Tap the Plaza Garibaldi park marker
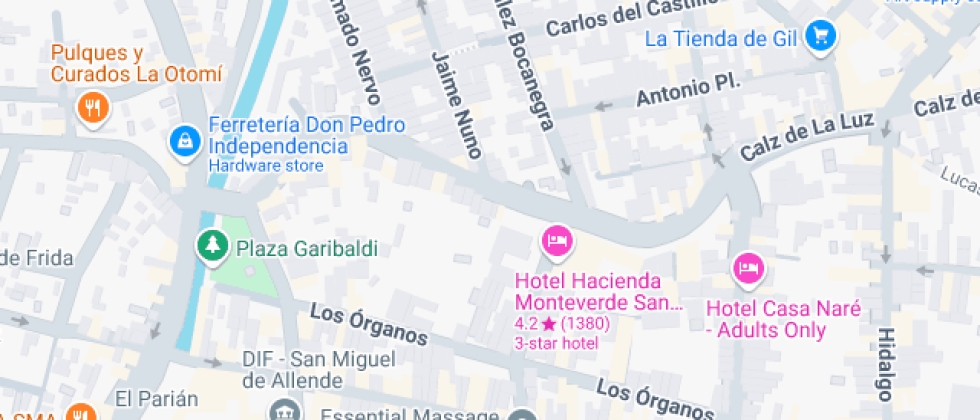Viewport: 980px width, 420px height. [x=211, y=246]
